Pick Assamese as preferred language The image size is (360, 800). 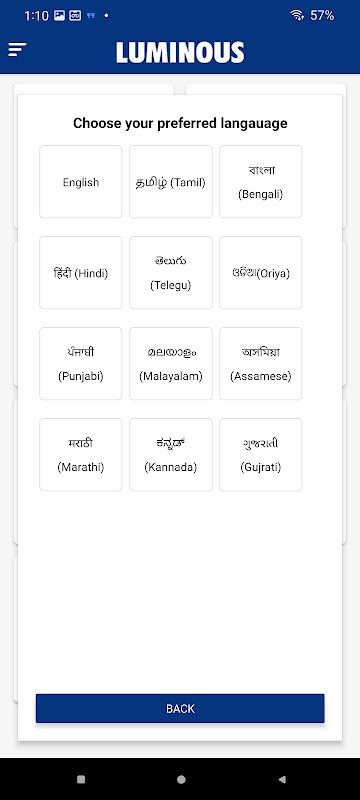click(x=261, y=363)
